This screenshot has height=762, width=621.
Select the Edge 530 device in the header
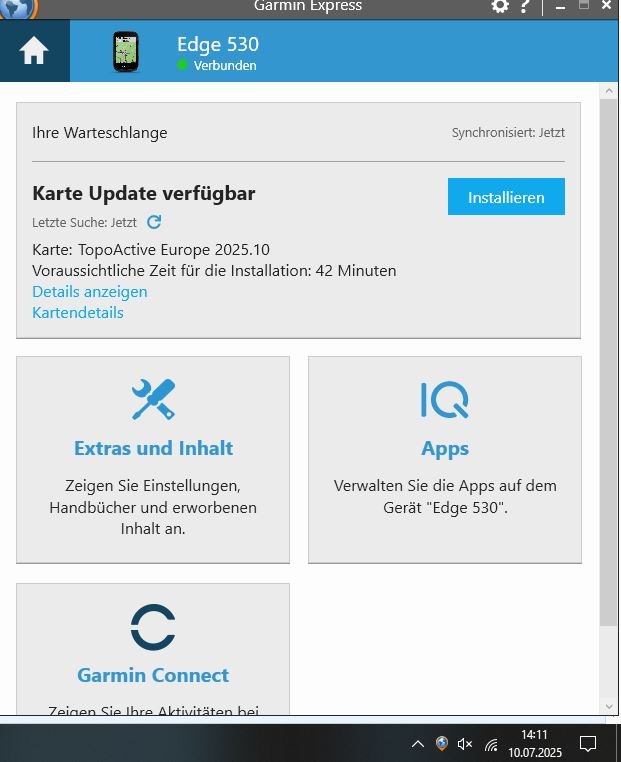[190, 53]
